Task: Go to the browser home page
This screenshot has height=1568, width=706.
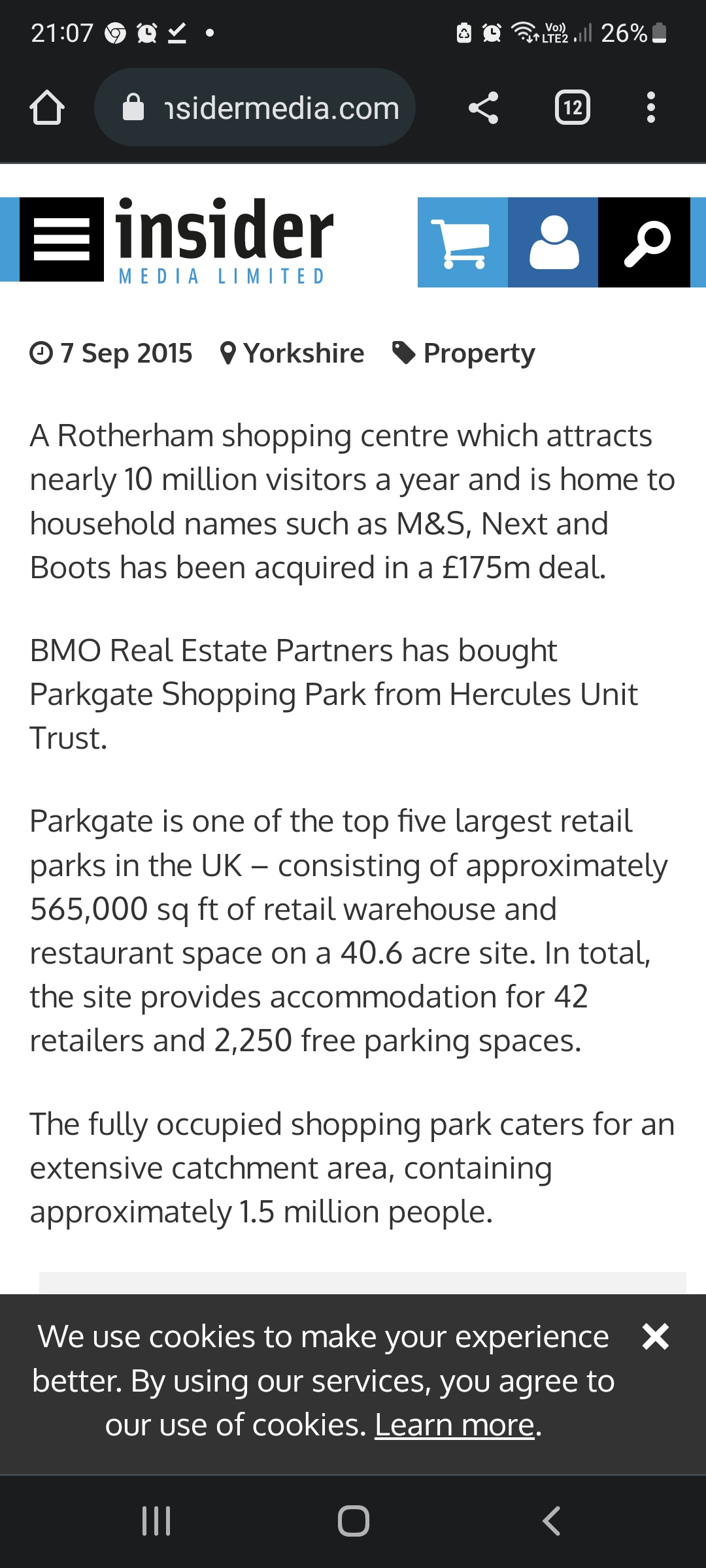Action: pyautogui.click(x=47, y=108)
